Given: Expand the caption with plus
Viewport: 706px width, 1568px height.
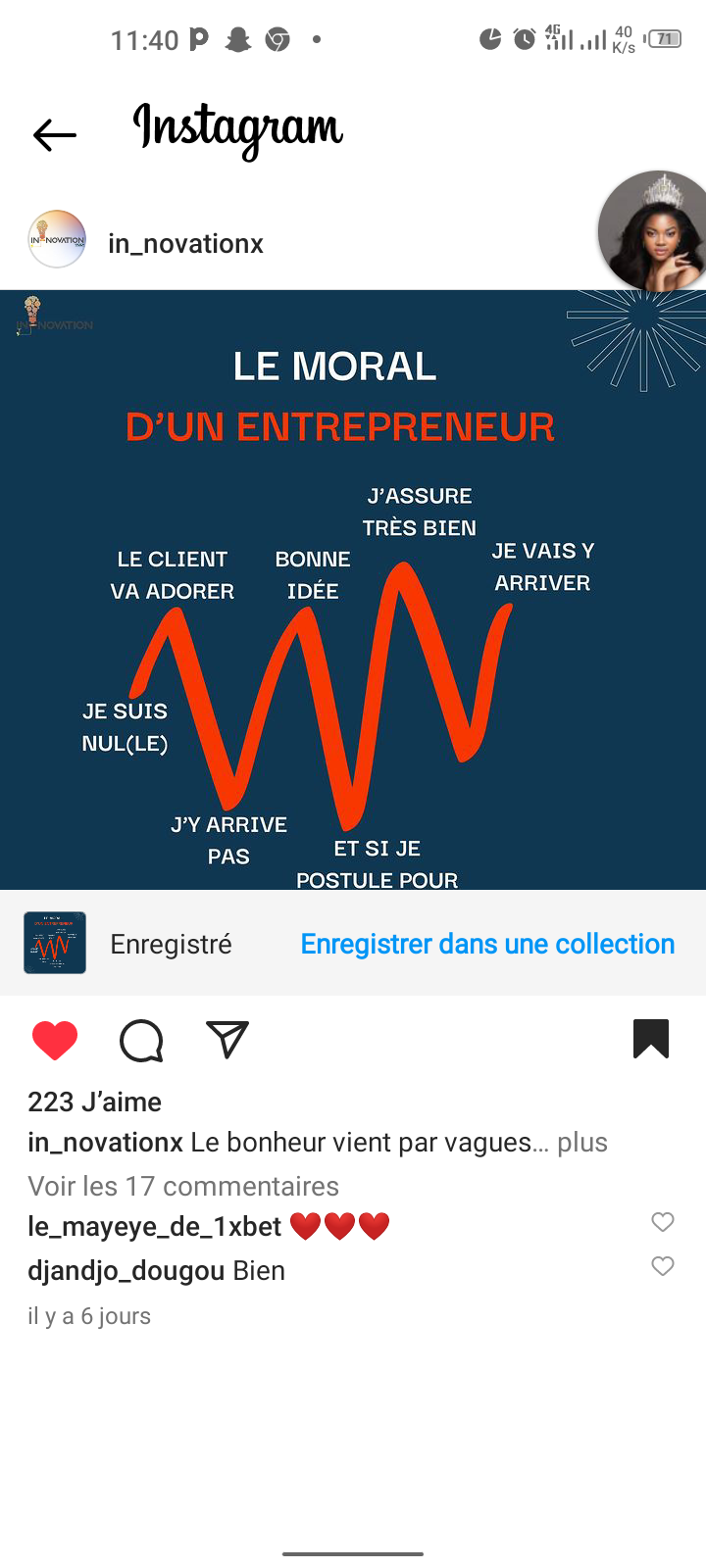Looking at the screenshot, I should [582, 1143].
